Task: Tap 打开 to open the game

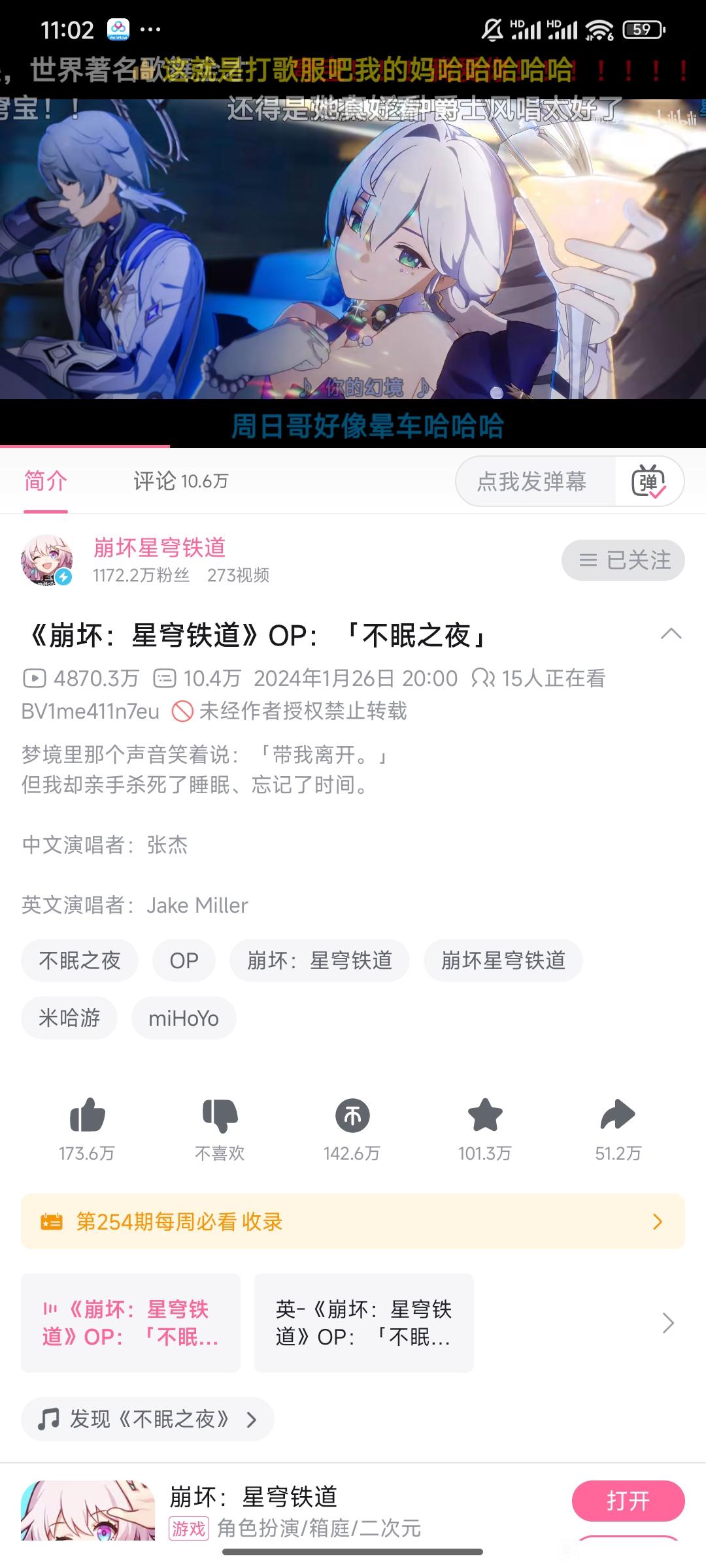Action: (628, 1501)
